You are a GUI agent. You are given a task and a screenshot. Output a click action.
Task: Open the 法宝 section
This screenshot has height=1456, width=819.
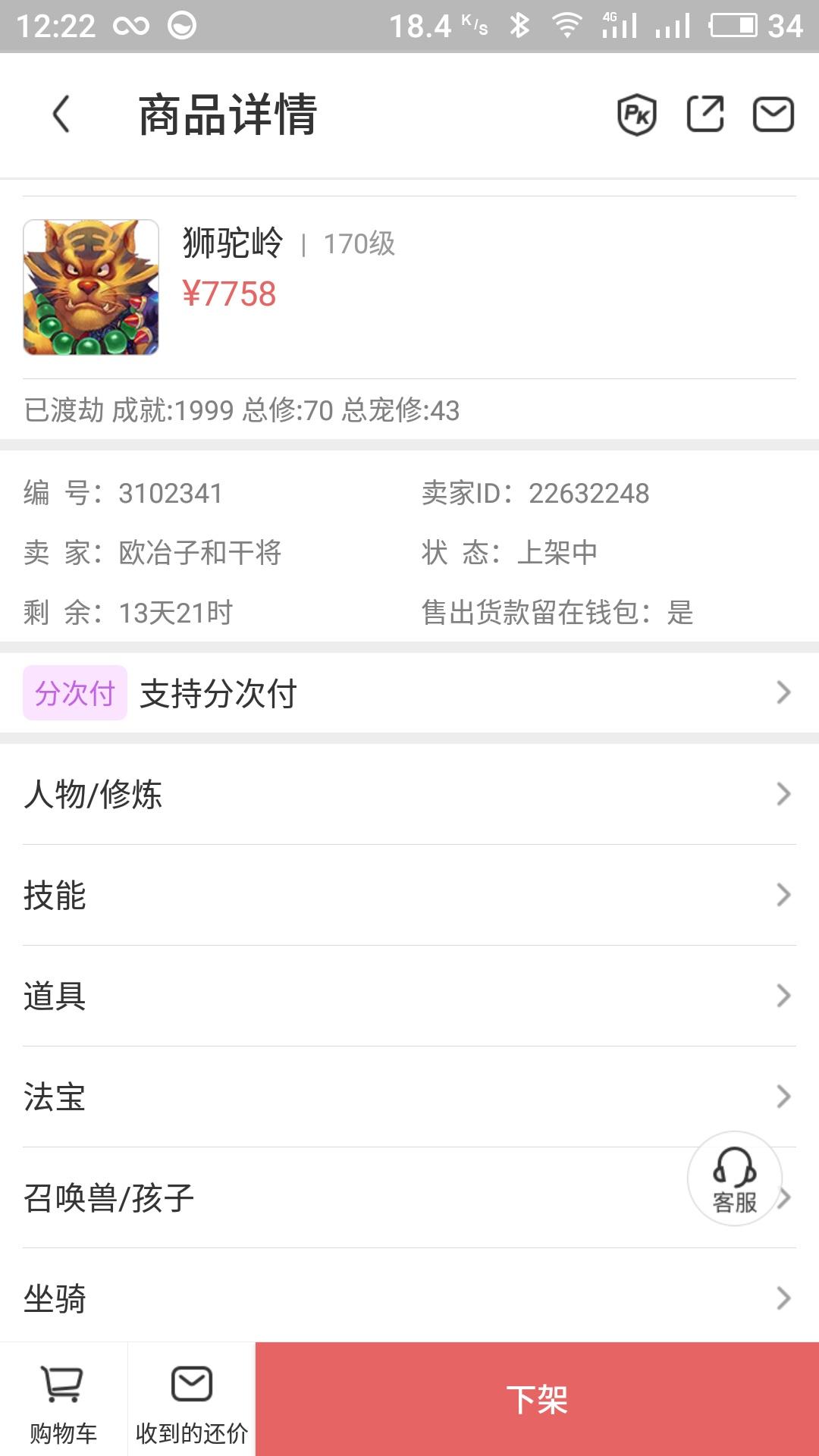(409, 1097)
